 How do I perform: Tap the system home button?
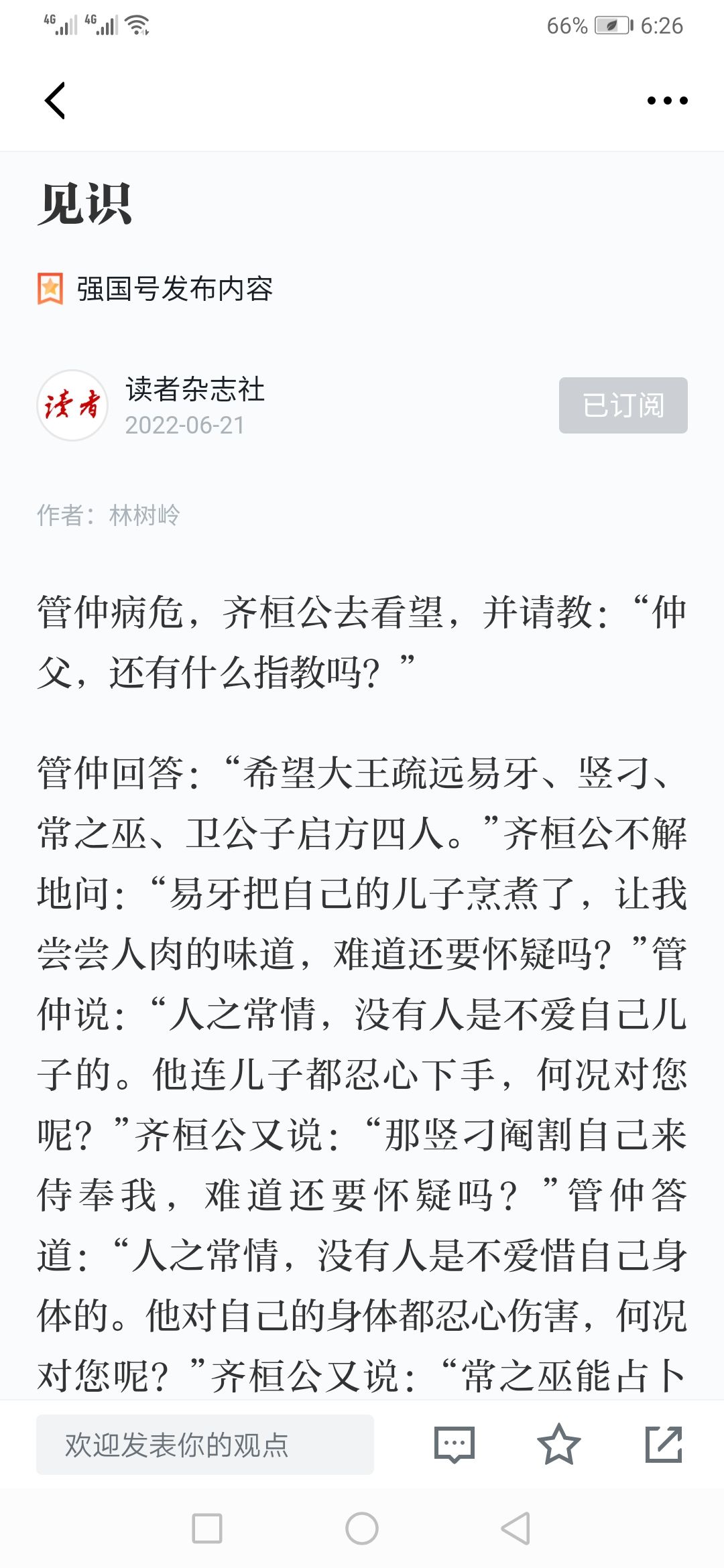point(362,1528)
